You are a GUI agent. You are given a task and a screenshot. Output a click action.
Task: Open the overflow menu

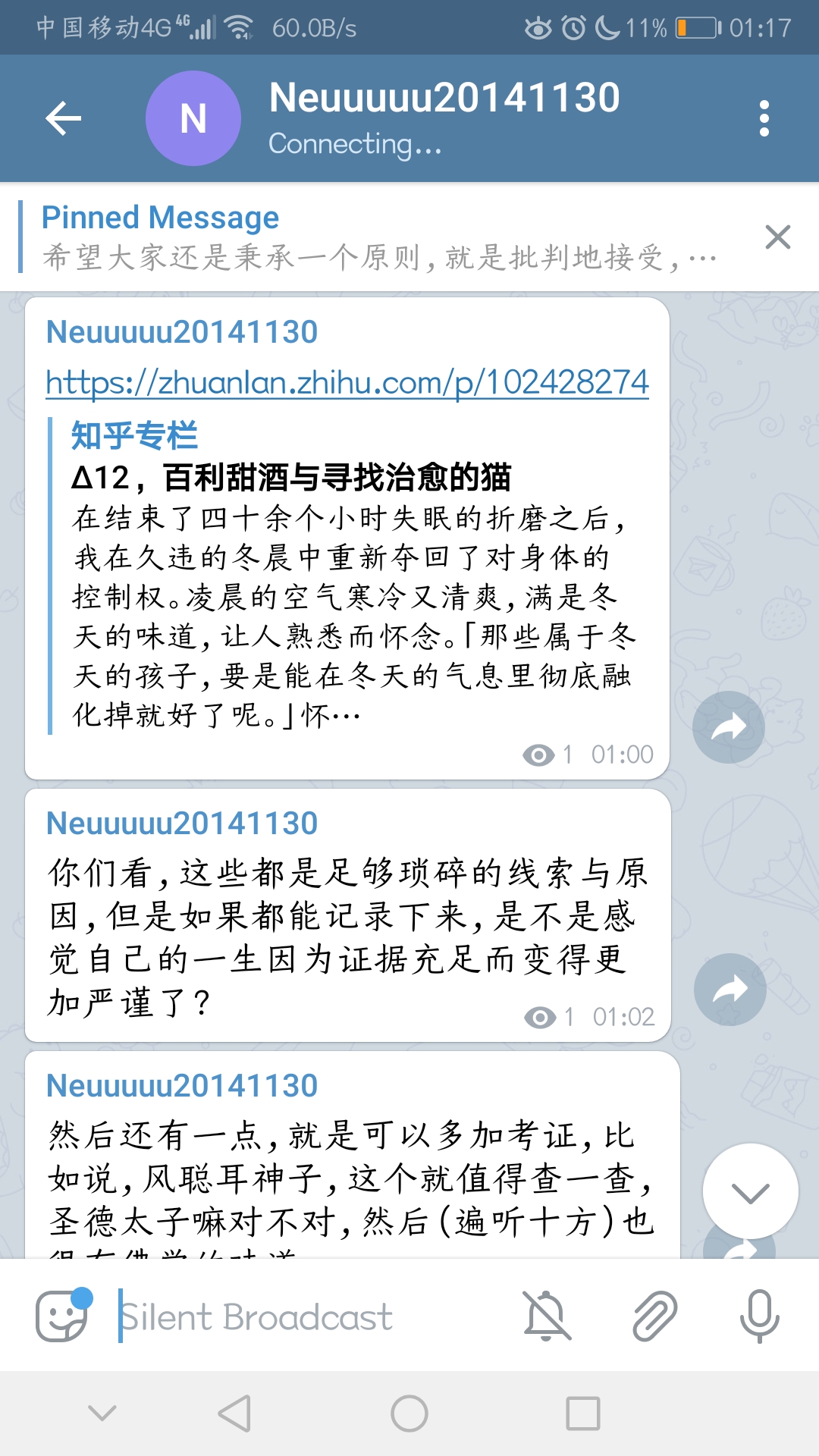764,118
